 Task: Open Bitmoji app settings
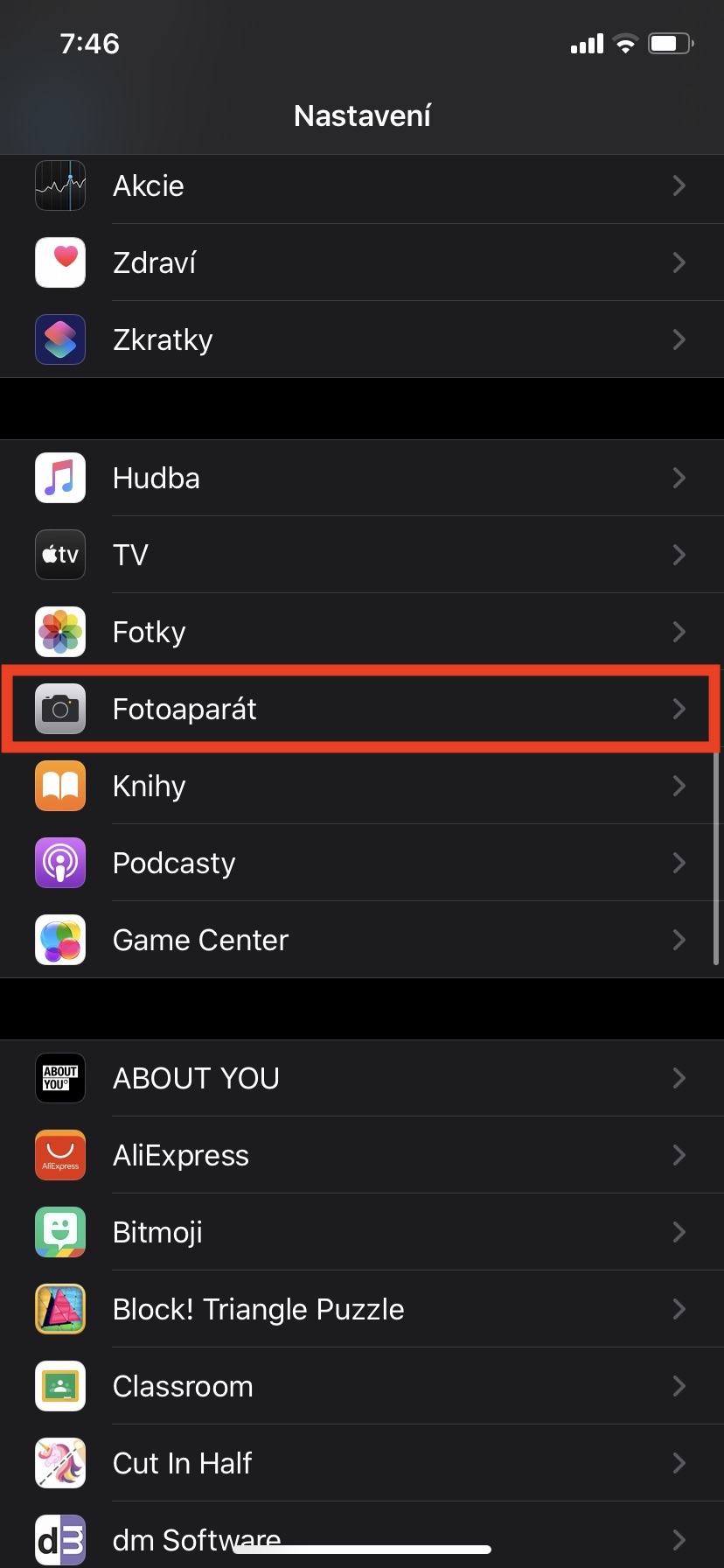(362, 1232)
